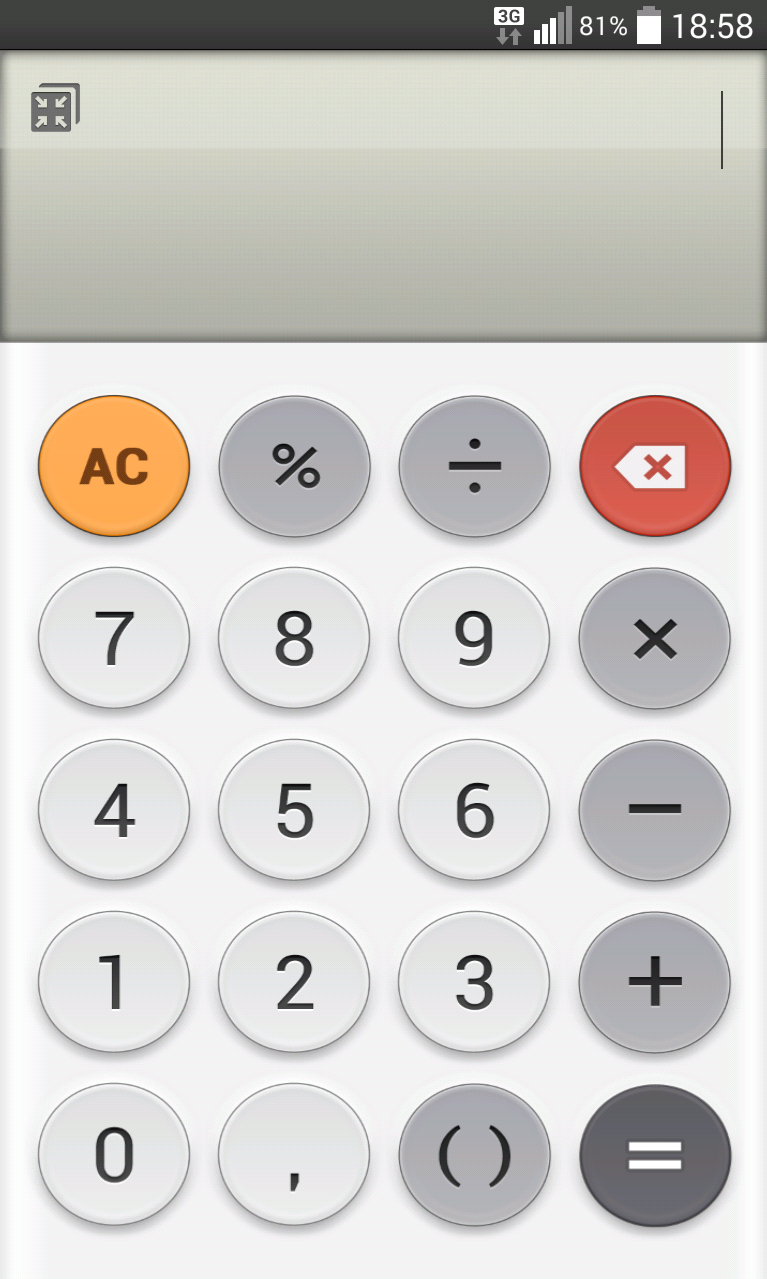This screenshot has height=1279, width=767.
Task: Calculate the result with equals
Action: tap(655, 1155)
